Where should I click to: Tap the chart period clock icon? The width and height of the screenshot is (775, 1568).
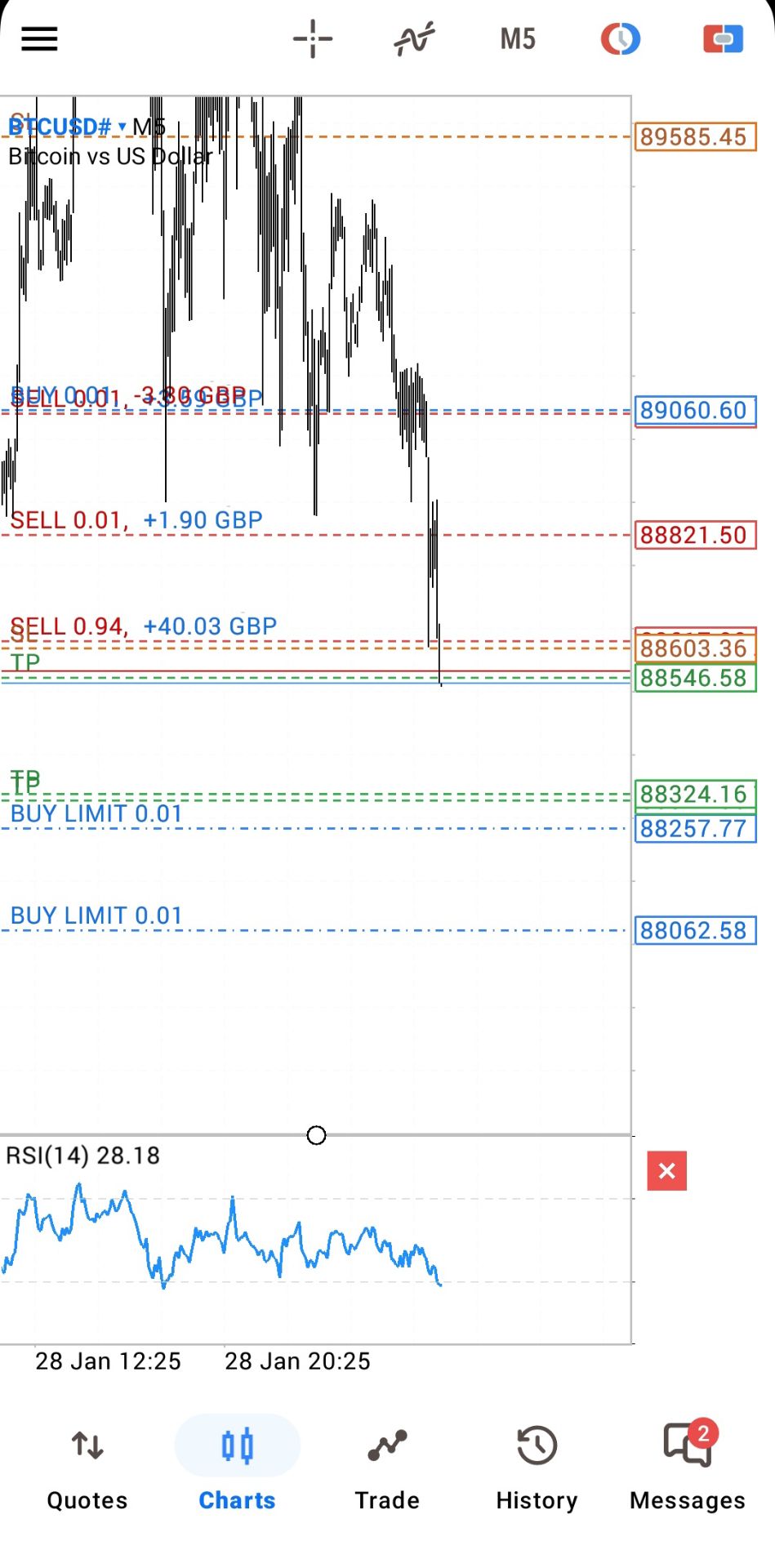621,38
